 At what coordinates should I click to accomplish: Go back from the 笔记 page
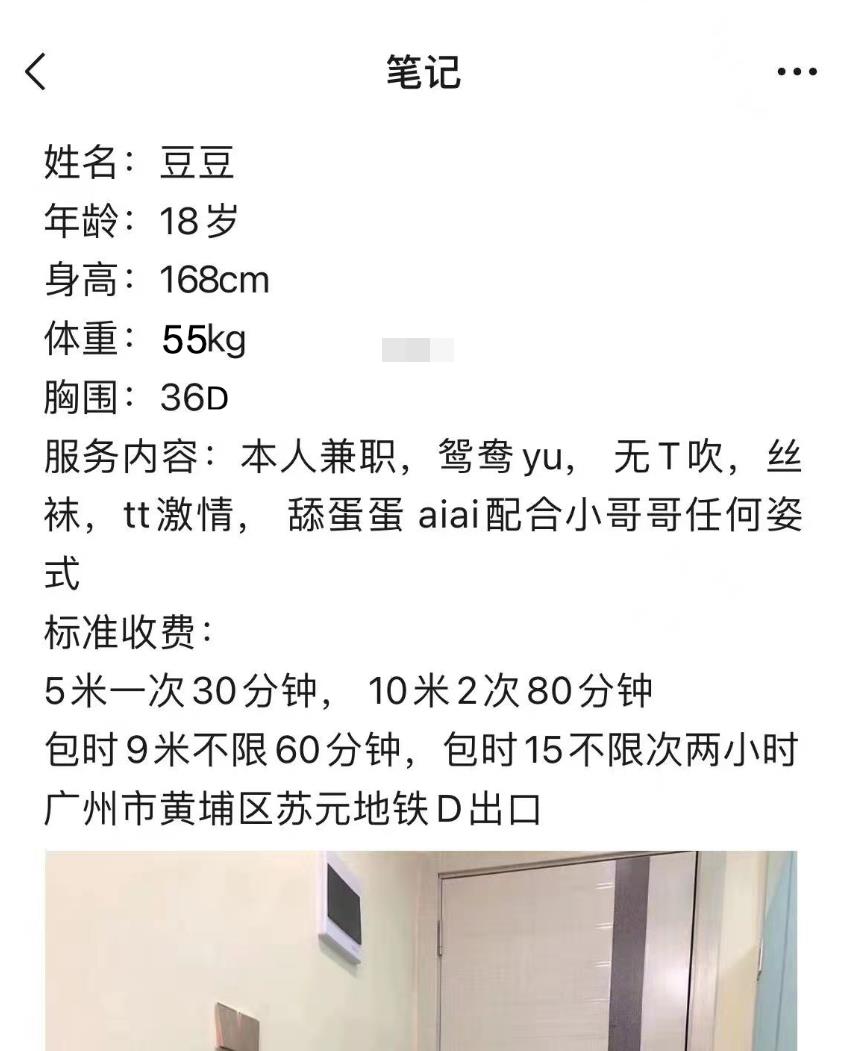pyautogui.click(x=36, y=72)
